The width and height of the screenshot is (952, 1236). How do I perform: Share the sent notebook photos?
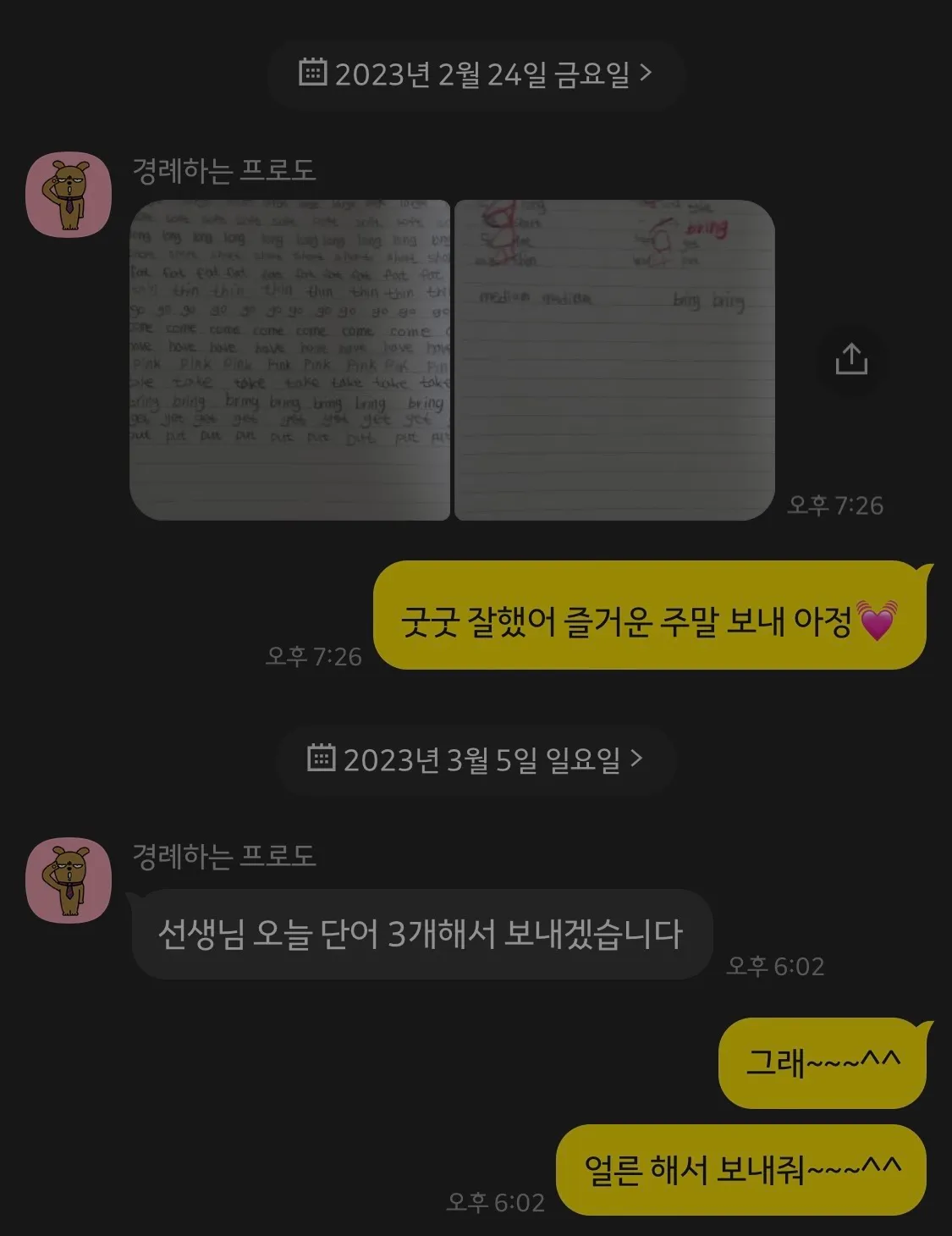pyautogui.click(x=851, y=359)
